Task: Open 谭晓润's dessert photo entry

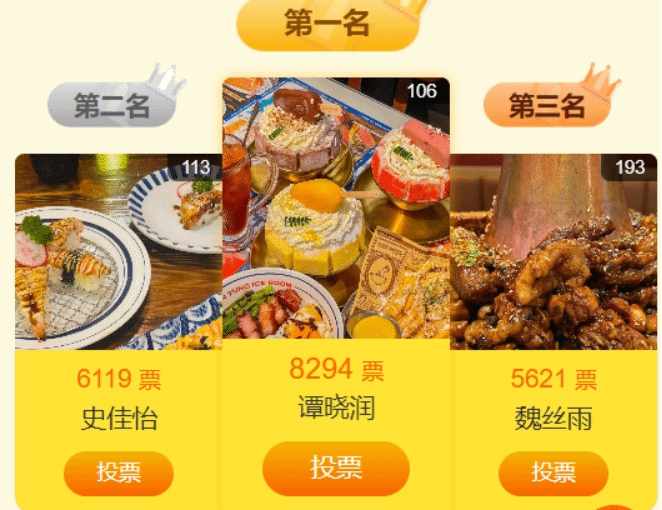Action: tap(336, 210)
